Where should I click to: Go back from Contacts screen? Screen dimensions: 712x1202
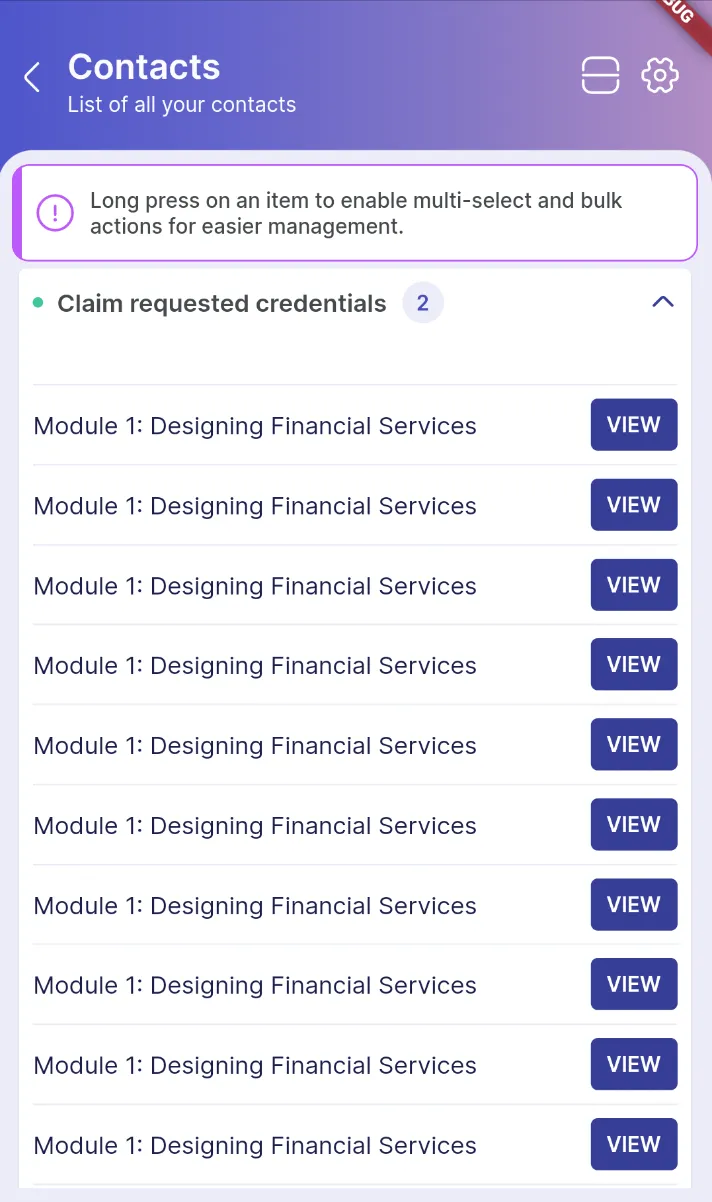(x=32, y=77)
